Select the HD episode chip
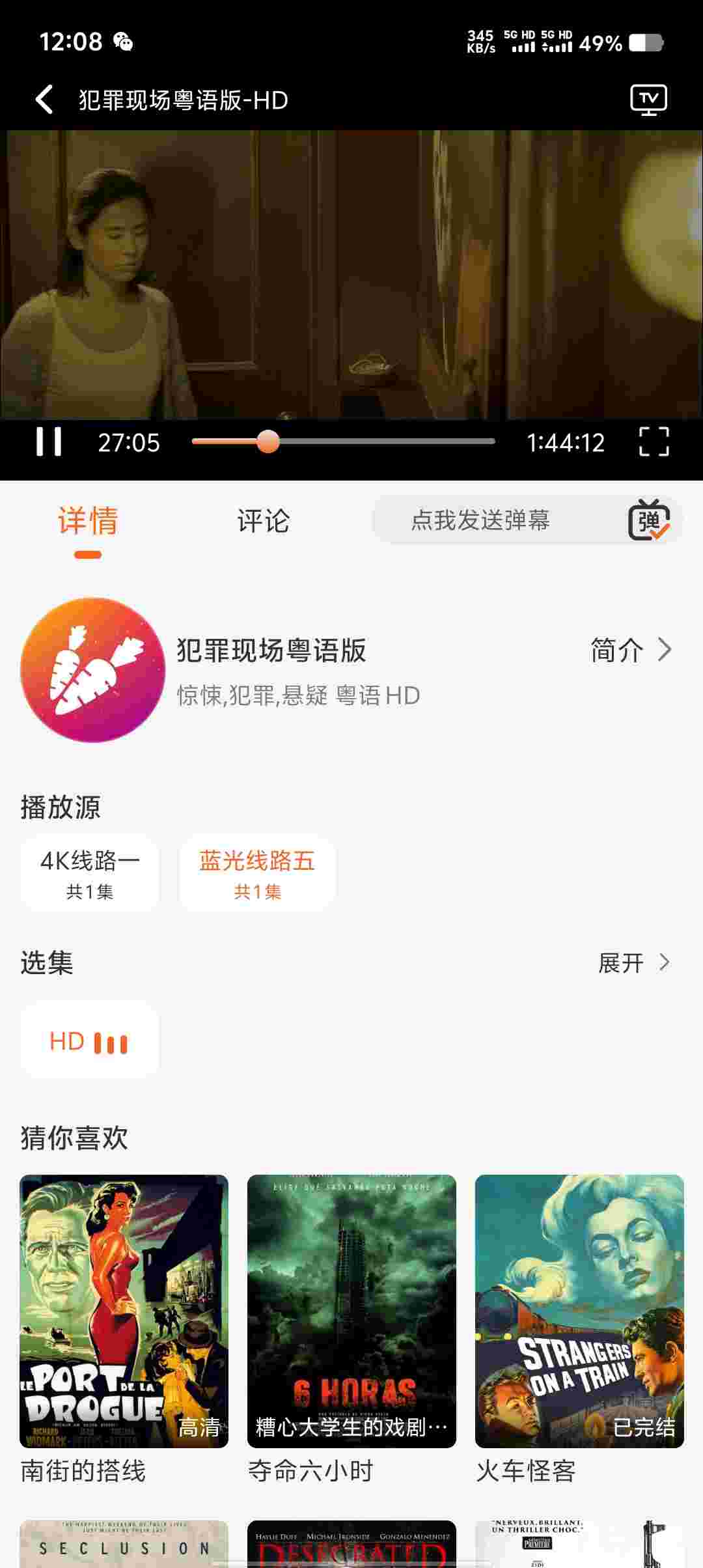 pos(89,1041)
